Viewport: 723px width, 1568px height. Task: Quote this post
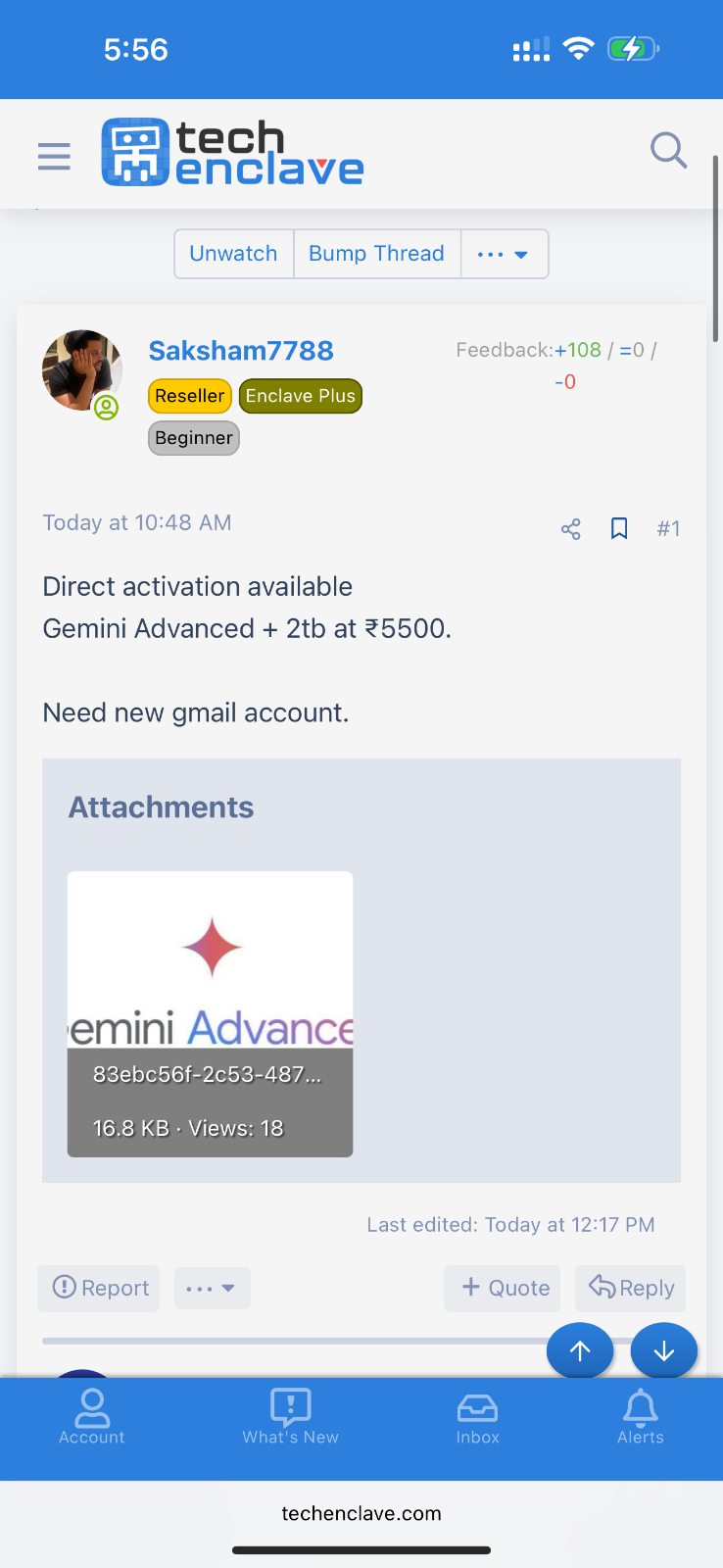[x=503, y=1288]
